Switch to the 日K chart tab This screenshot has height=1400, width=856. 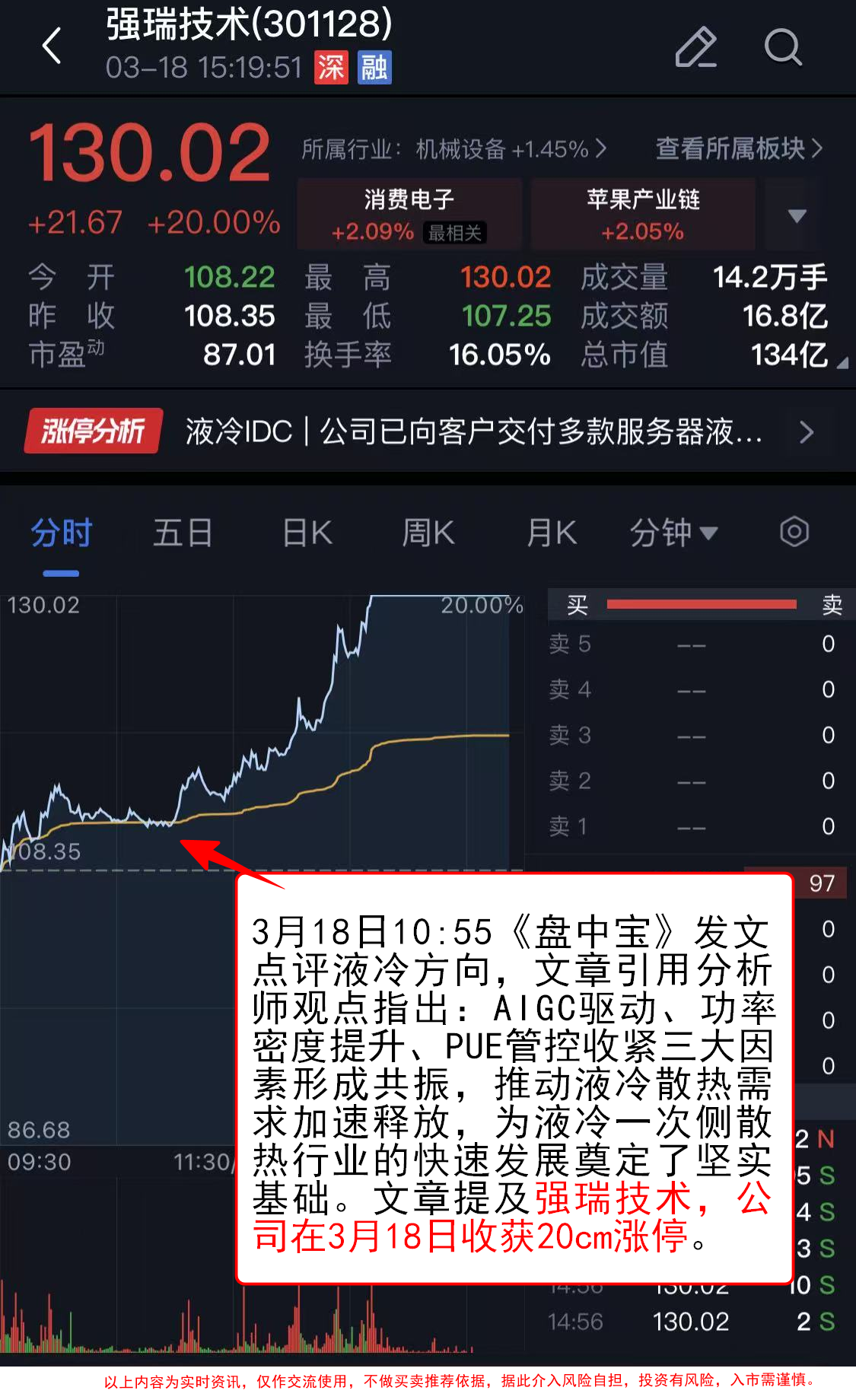coord(307,533)
